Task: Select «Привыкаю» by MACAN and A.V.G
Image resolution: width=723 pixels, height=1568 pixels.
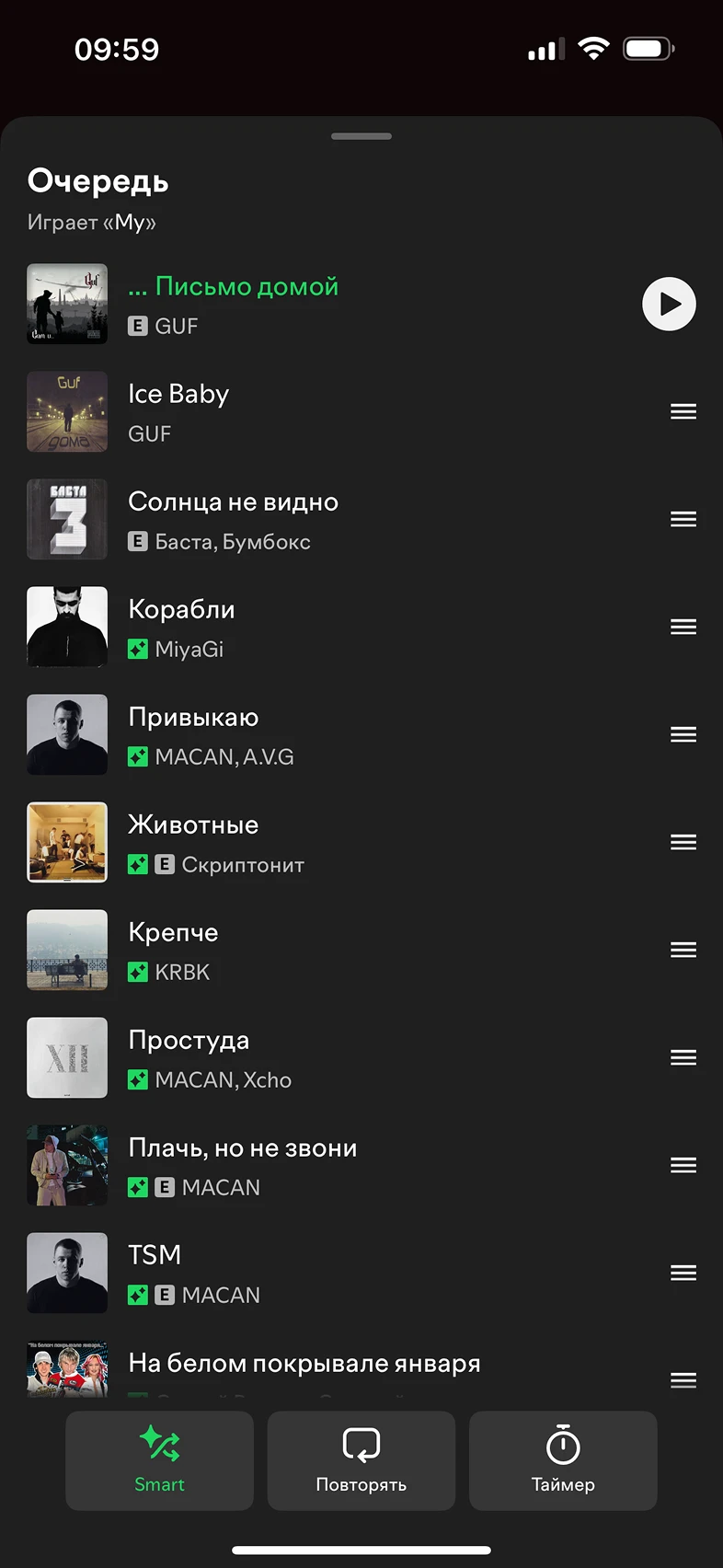Action: point(276,734)
